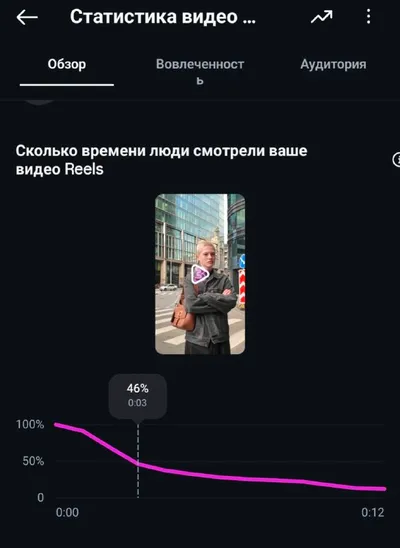Open the three-dot overflow menu
Image resolution: width=400 pixels, height=548 pixels.
pyautogui.click(x=368, y=16)
